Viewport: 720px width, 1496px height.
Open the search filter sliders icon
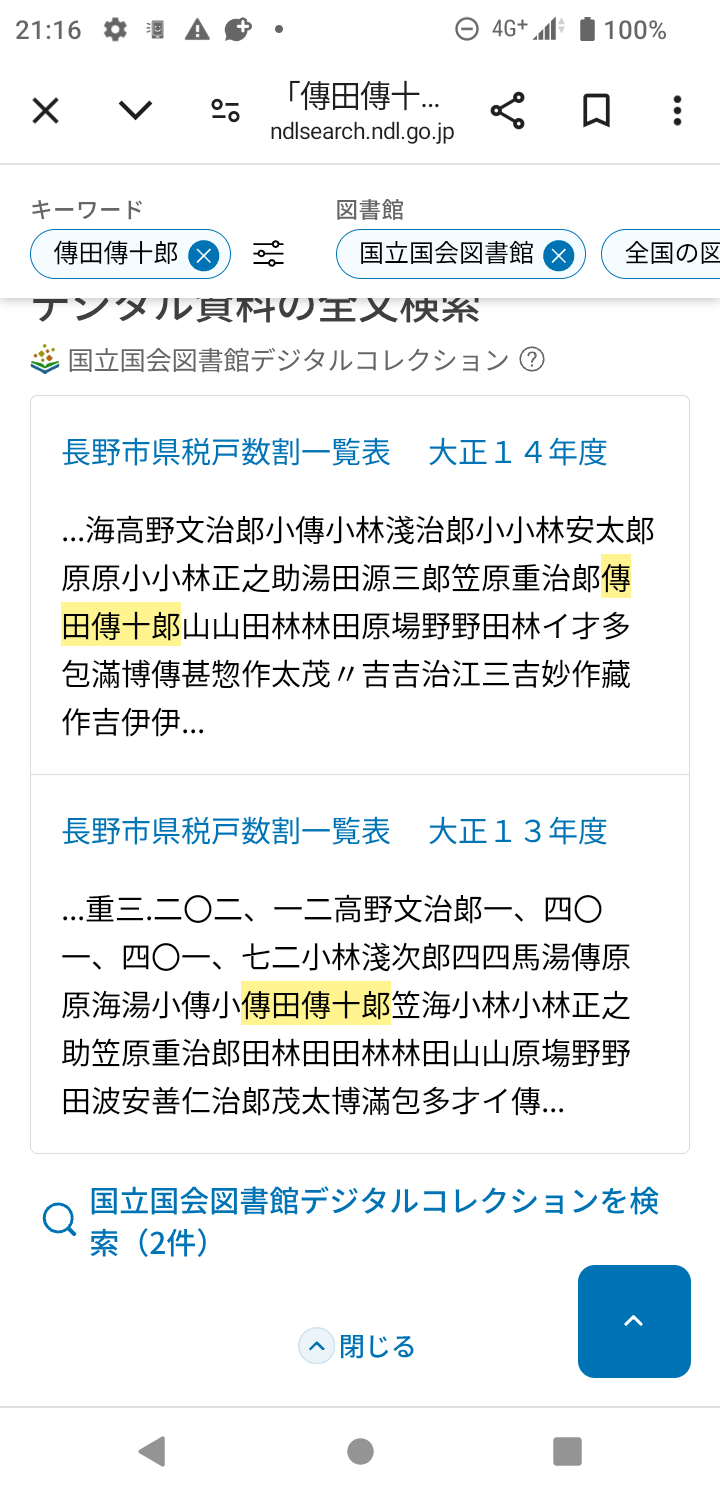tap(268, 255)
